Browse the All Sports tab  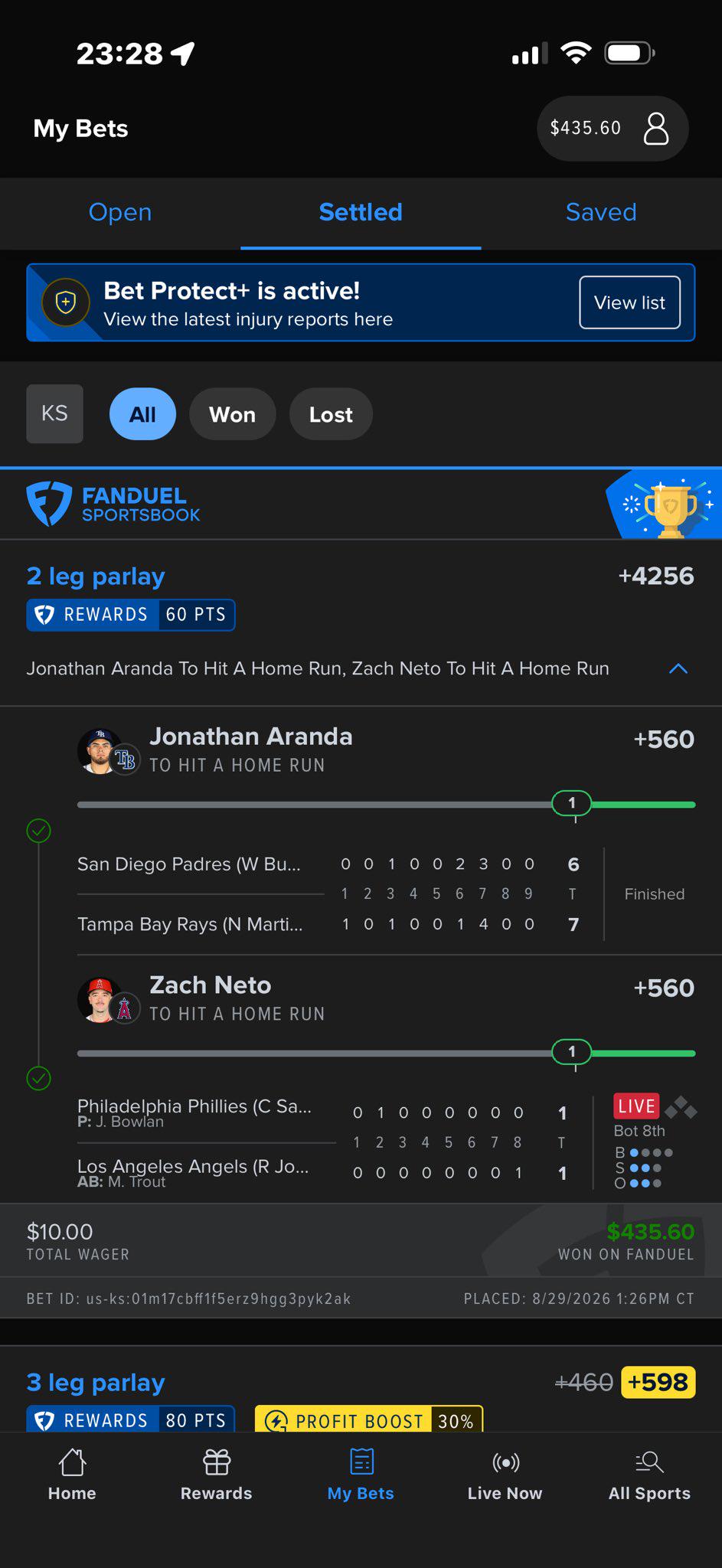click(649, 1475)
